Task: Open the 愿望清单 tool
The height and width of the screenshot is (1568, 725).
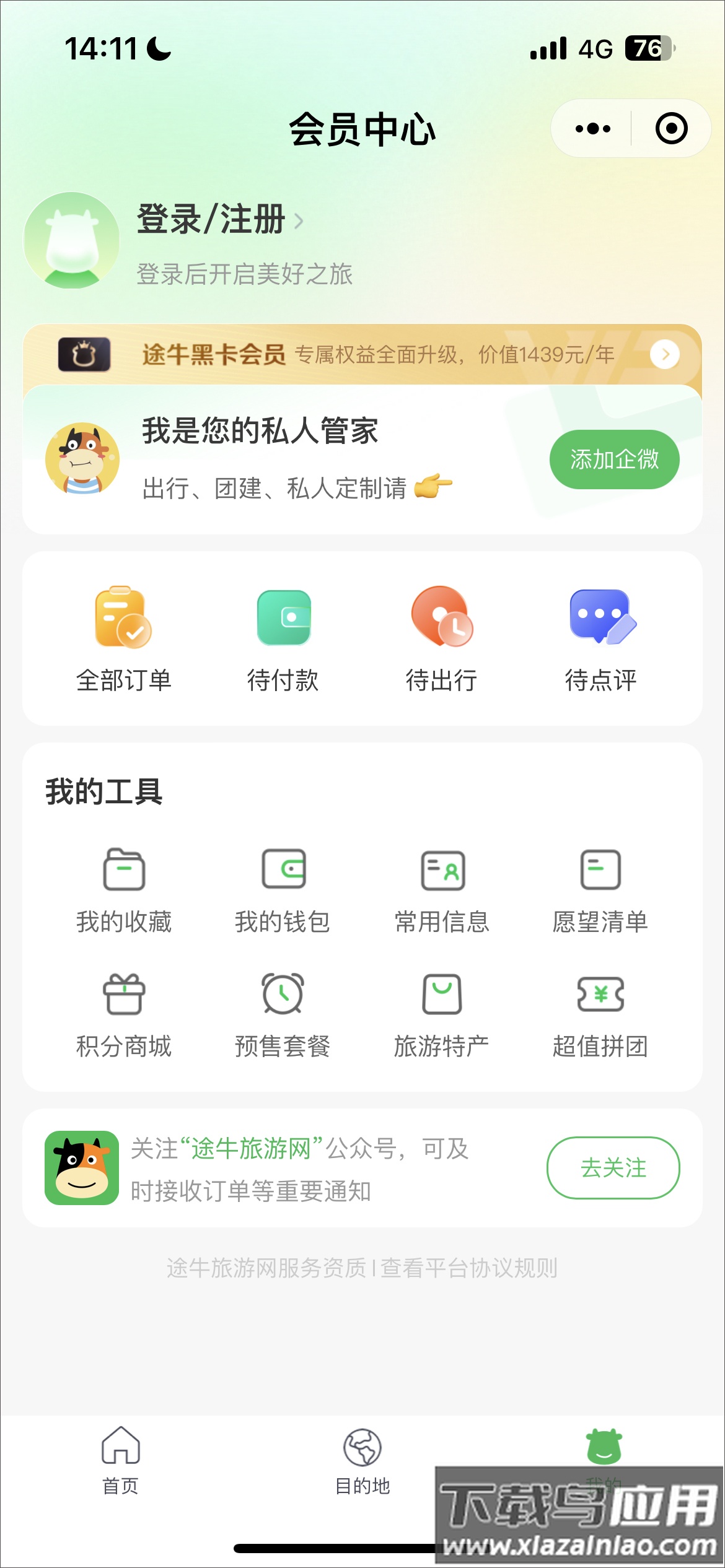Action: coord(600,890)
